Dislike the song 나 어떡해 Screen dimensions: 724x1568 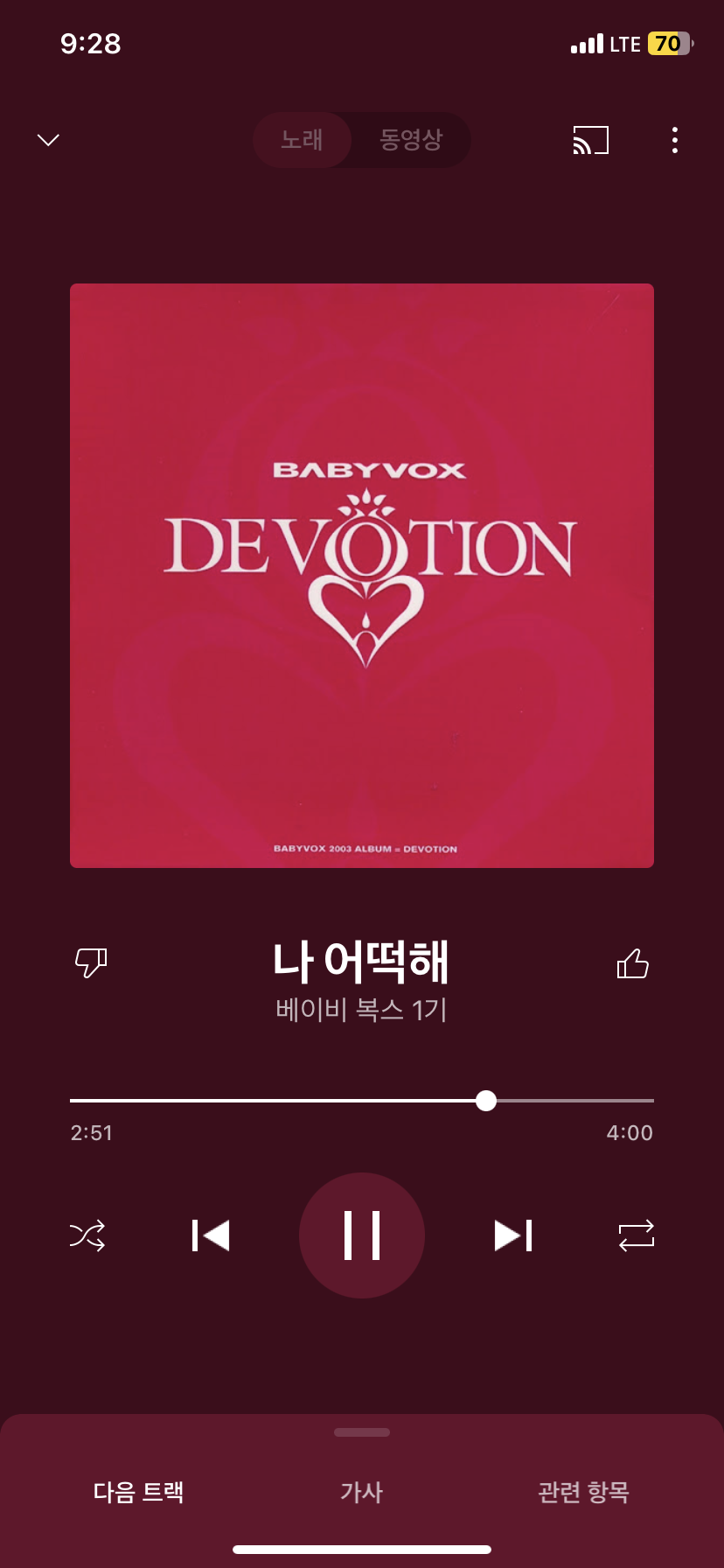91,962
